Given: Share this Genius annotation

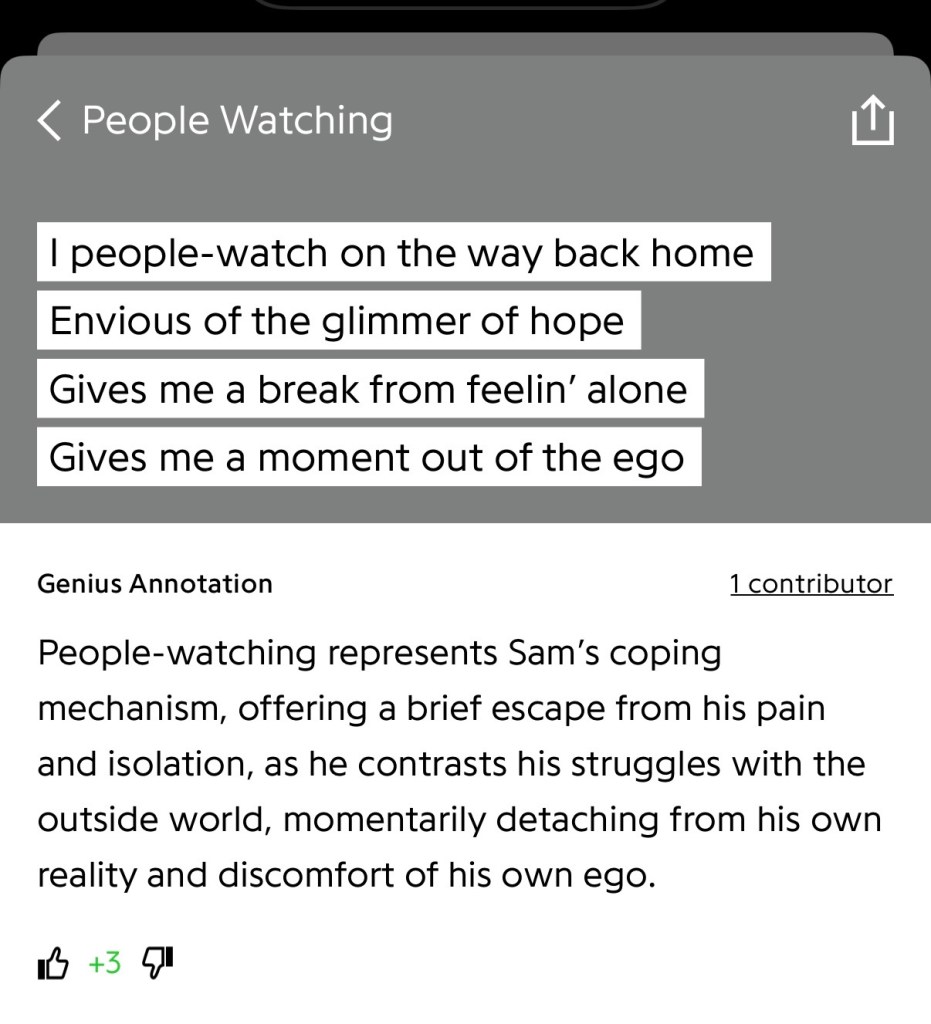Looking at the screenshot, I should (872, 121).
